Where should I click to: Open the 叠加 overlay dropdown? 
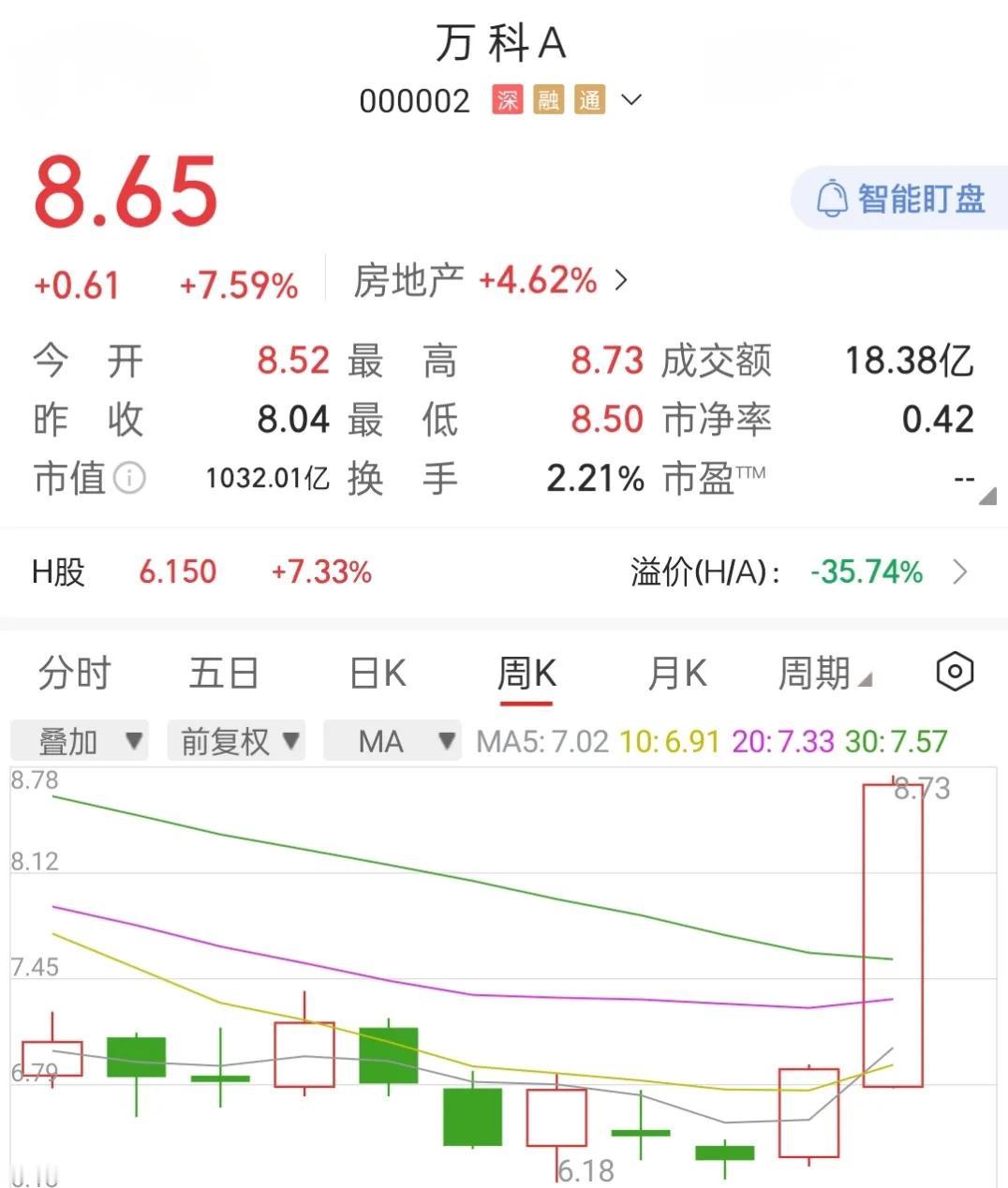coord(80,741)
